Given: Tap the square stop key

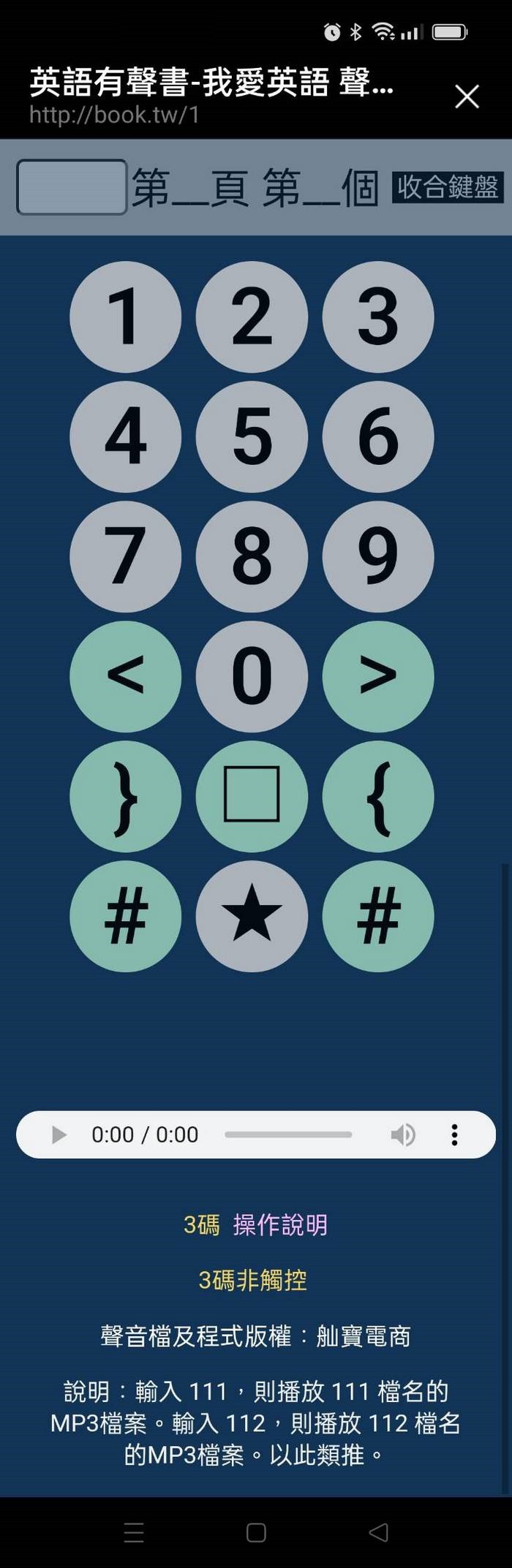Looking at the screenshot, I should pyautogui.click(x=252, y=796).
